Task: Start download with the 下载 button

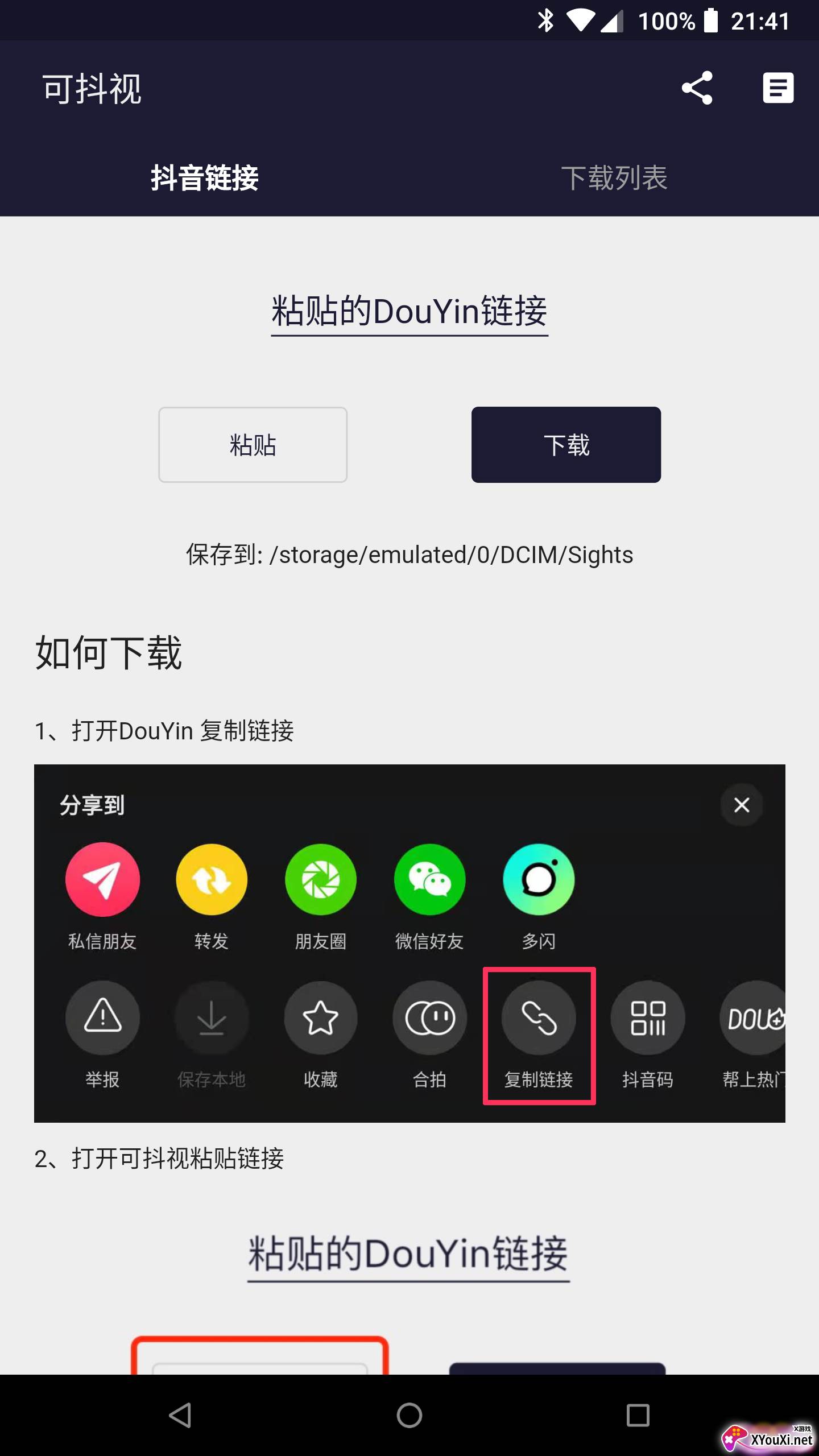Action: click(x=566, y=445)
